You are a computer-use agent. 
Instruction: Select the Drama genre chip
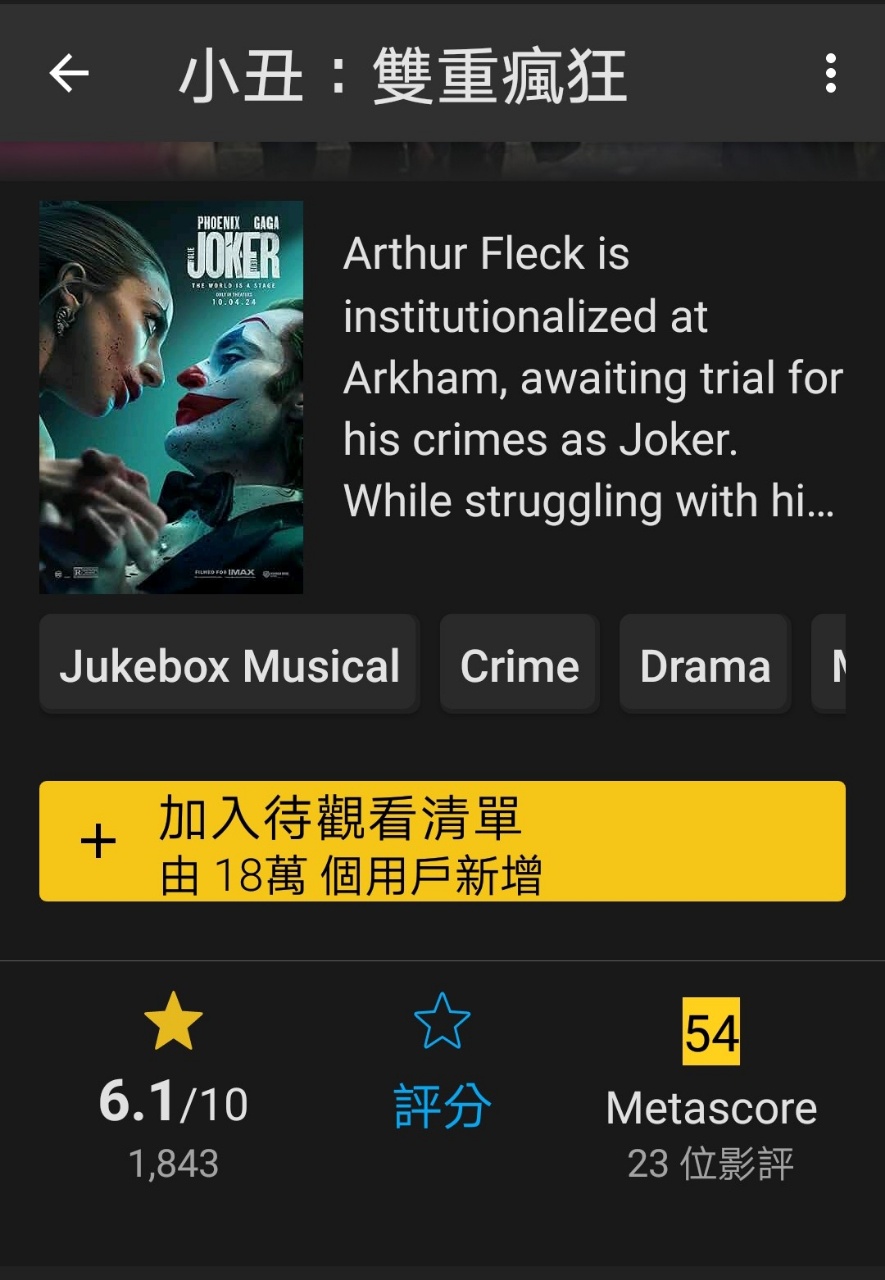coord(705,666)
